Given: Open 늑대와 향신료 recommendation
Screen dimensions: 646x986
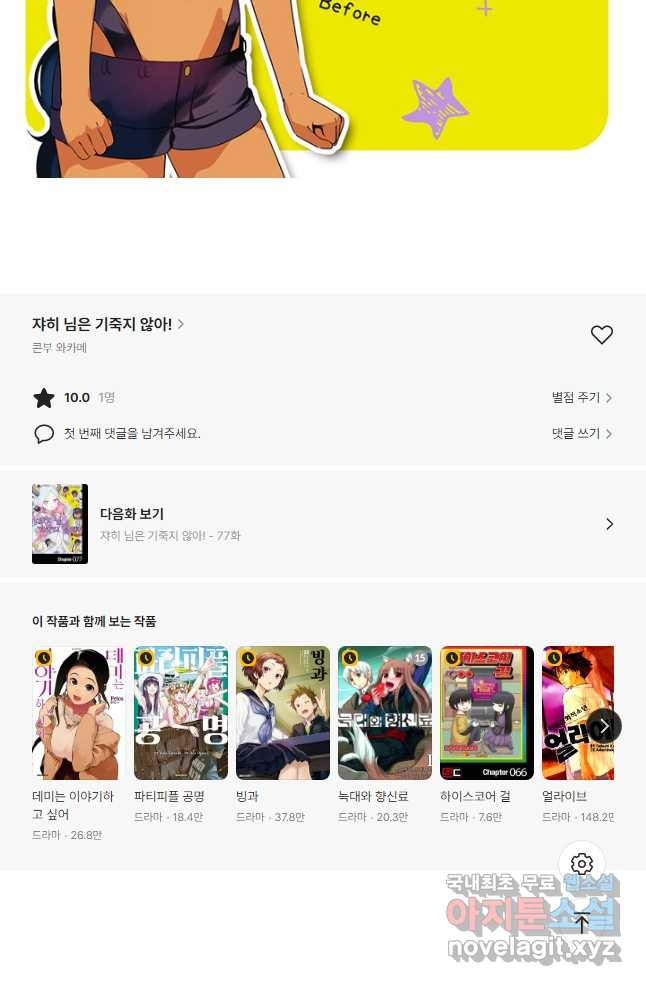Looking at the screenshot, I should 385,713.
